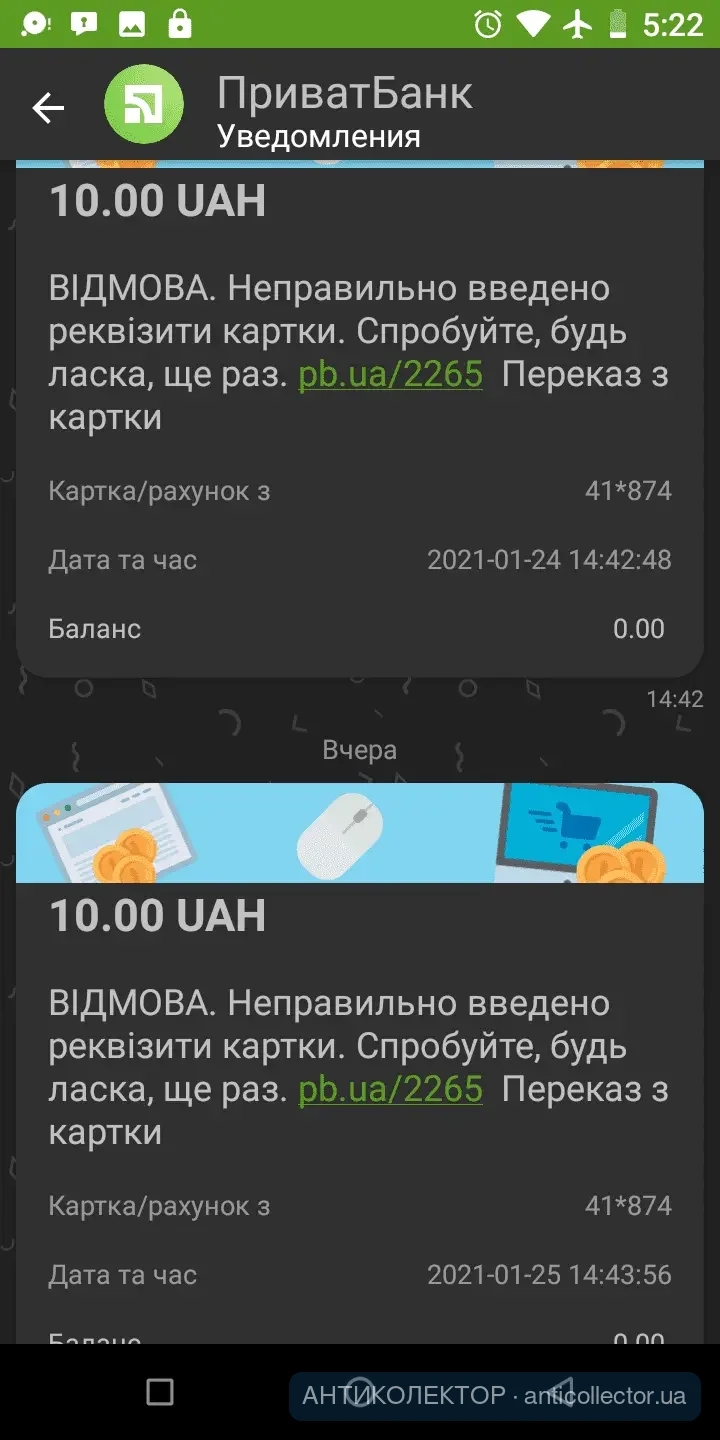The width and height of the screenshot is (720, 1440).
Task: Show recent apps with the square button
Action: [x=160, y=1392]
